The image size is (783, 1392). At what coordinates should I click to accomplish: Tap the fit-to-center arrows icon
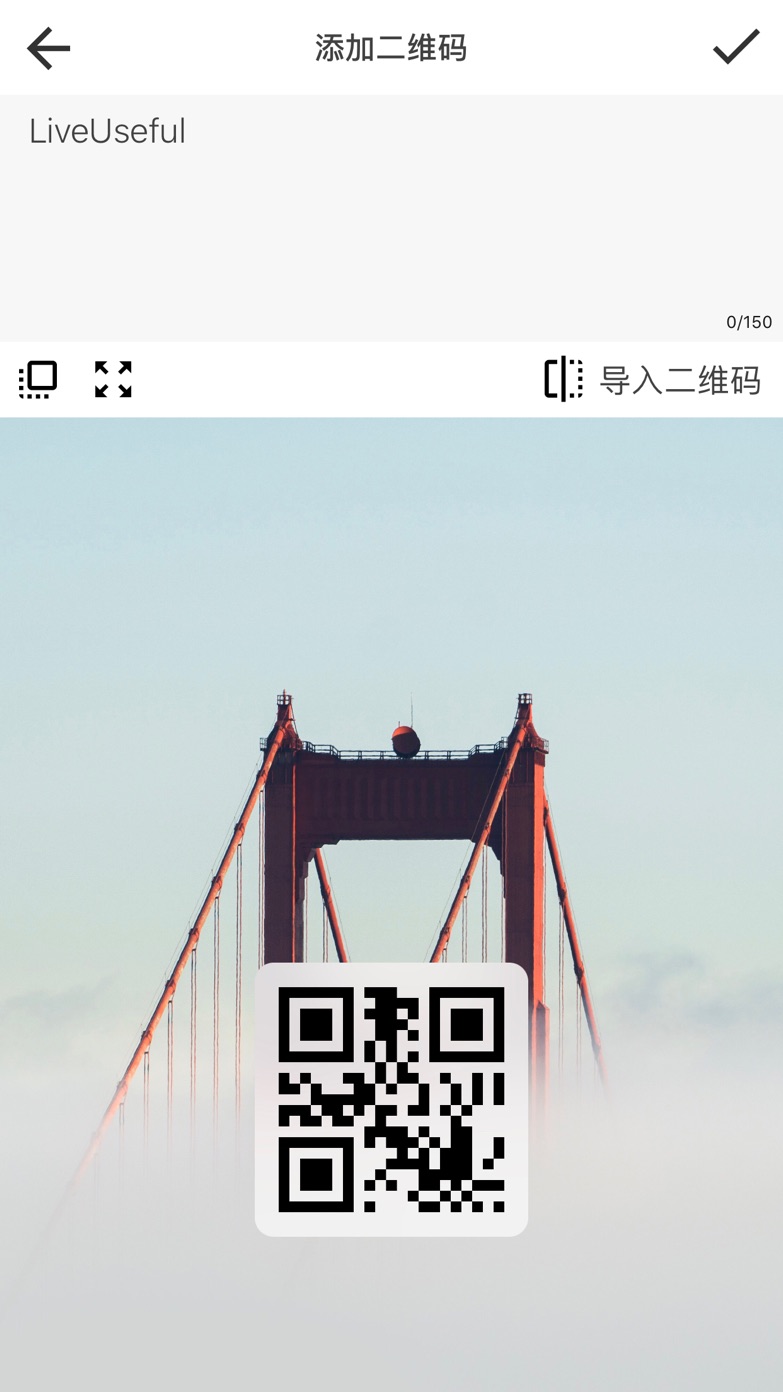pos(113,379)
